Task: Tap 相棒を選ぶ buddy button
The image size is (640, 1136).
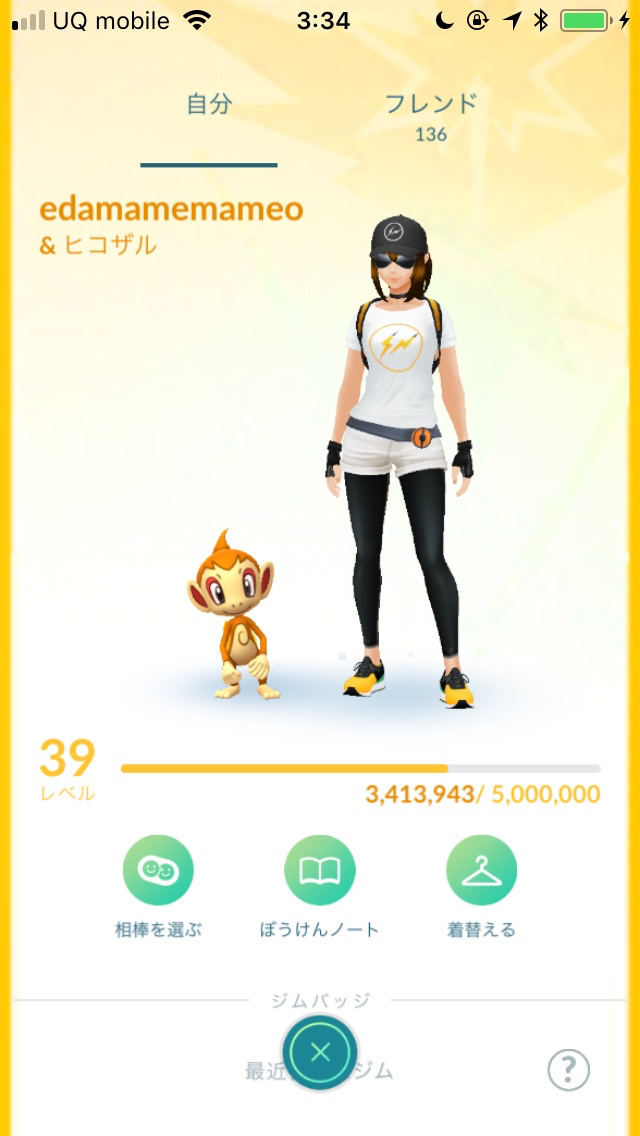Action: coord(158,870)
